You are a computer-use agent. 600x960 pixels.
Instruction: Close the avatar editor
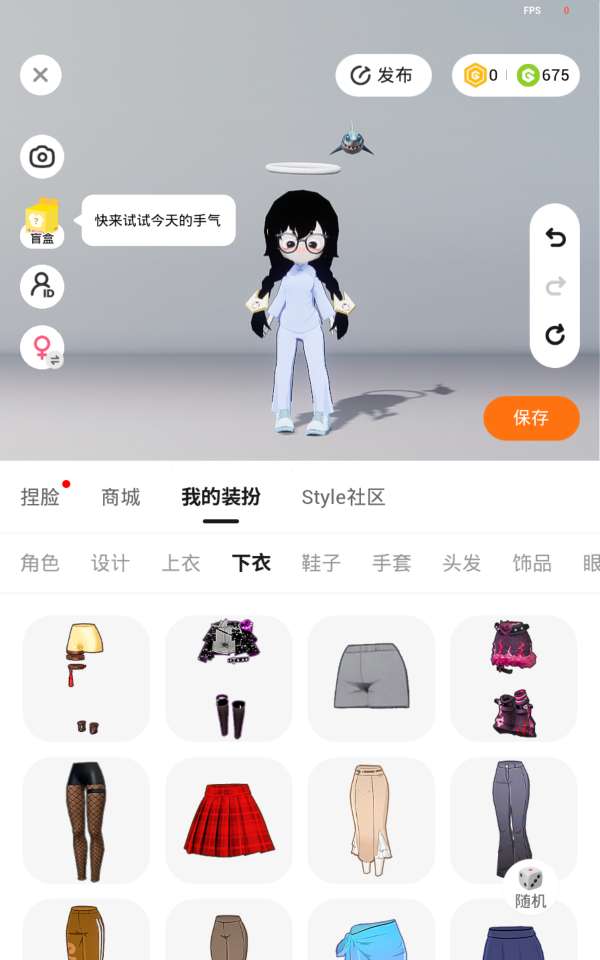pos(41,75)
